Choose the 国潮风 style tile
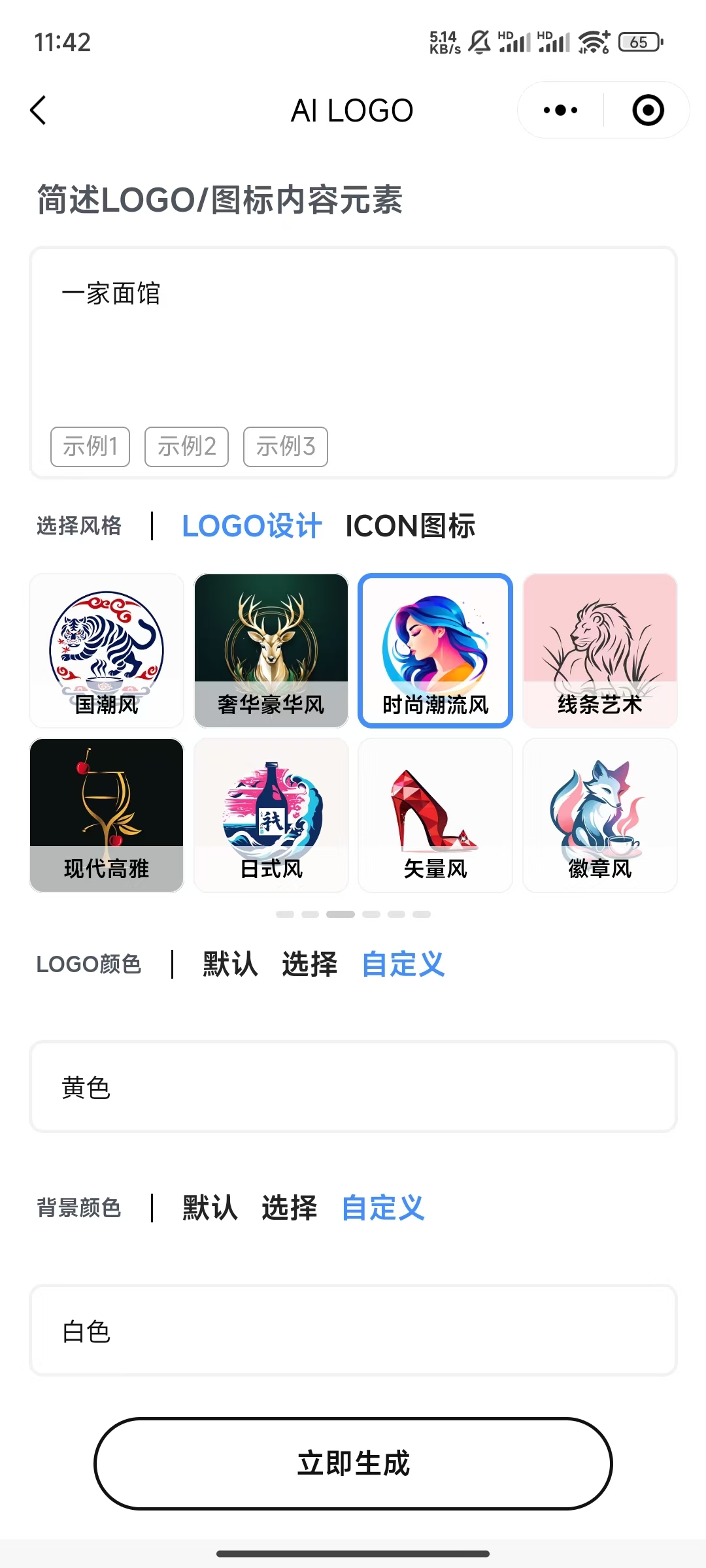The width and height of the screenshot is (706, 1568). click(107, 650)
